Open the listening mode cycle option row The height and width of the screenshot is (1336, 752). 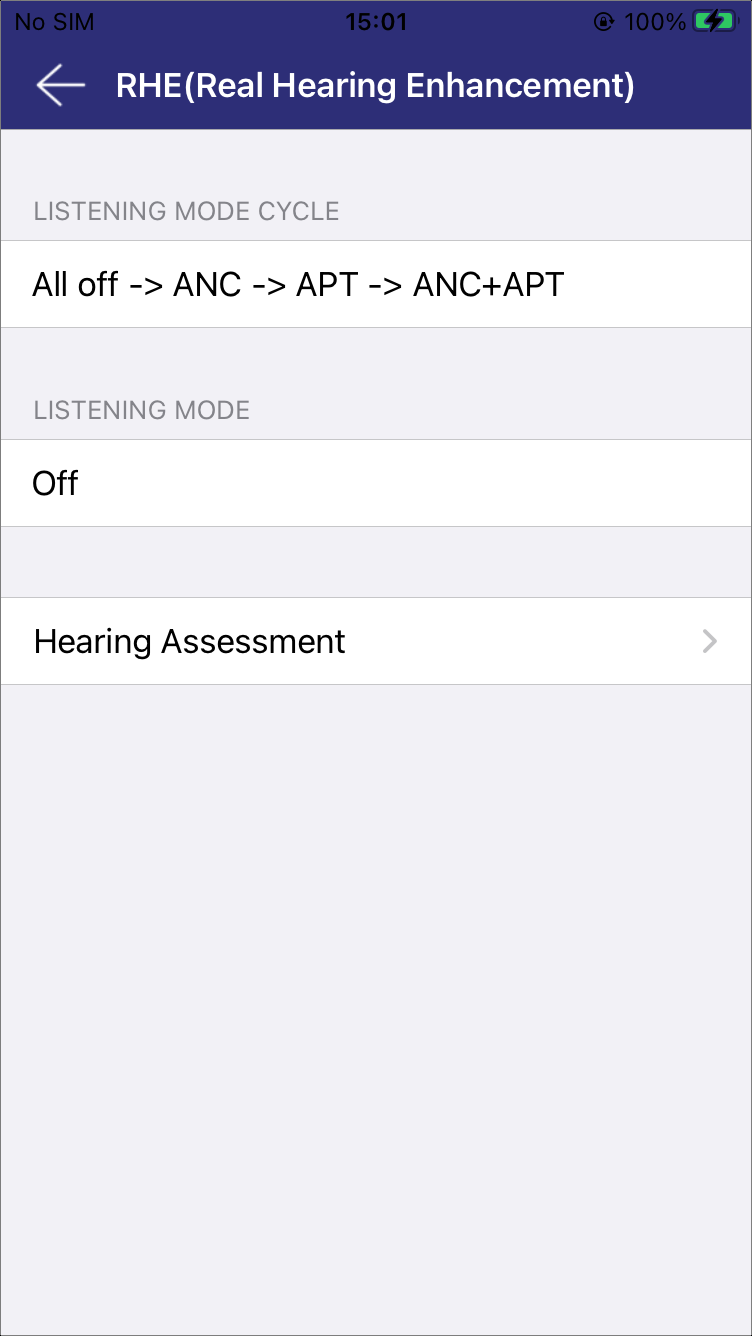(x=376, y=284)
